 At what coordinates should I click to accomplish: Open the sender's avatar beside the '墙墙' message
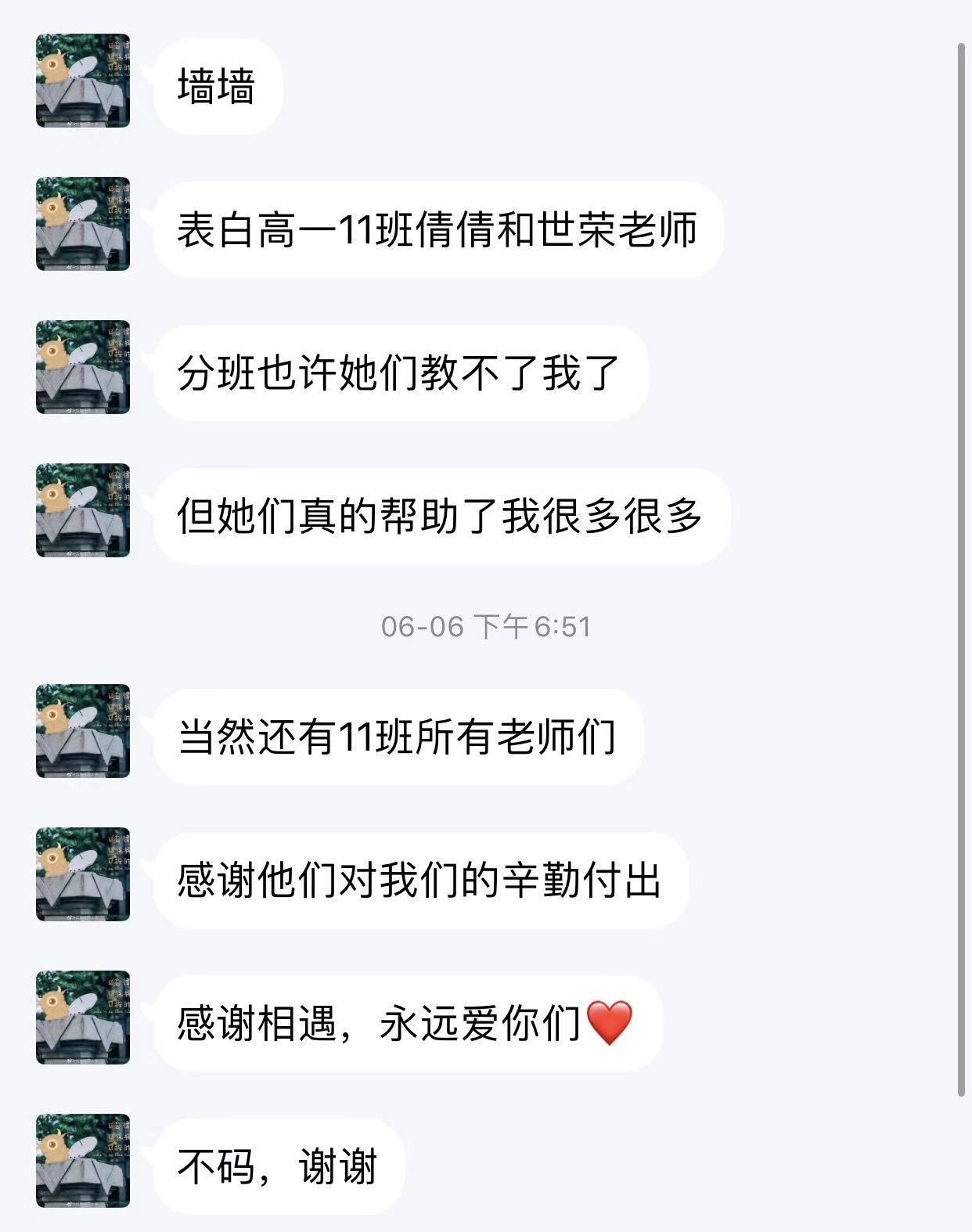coord(83,81)
